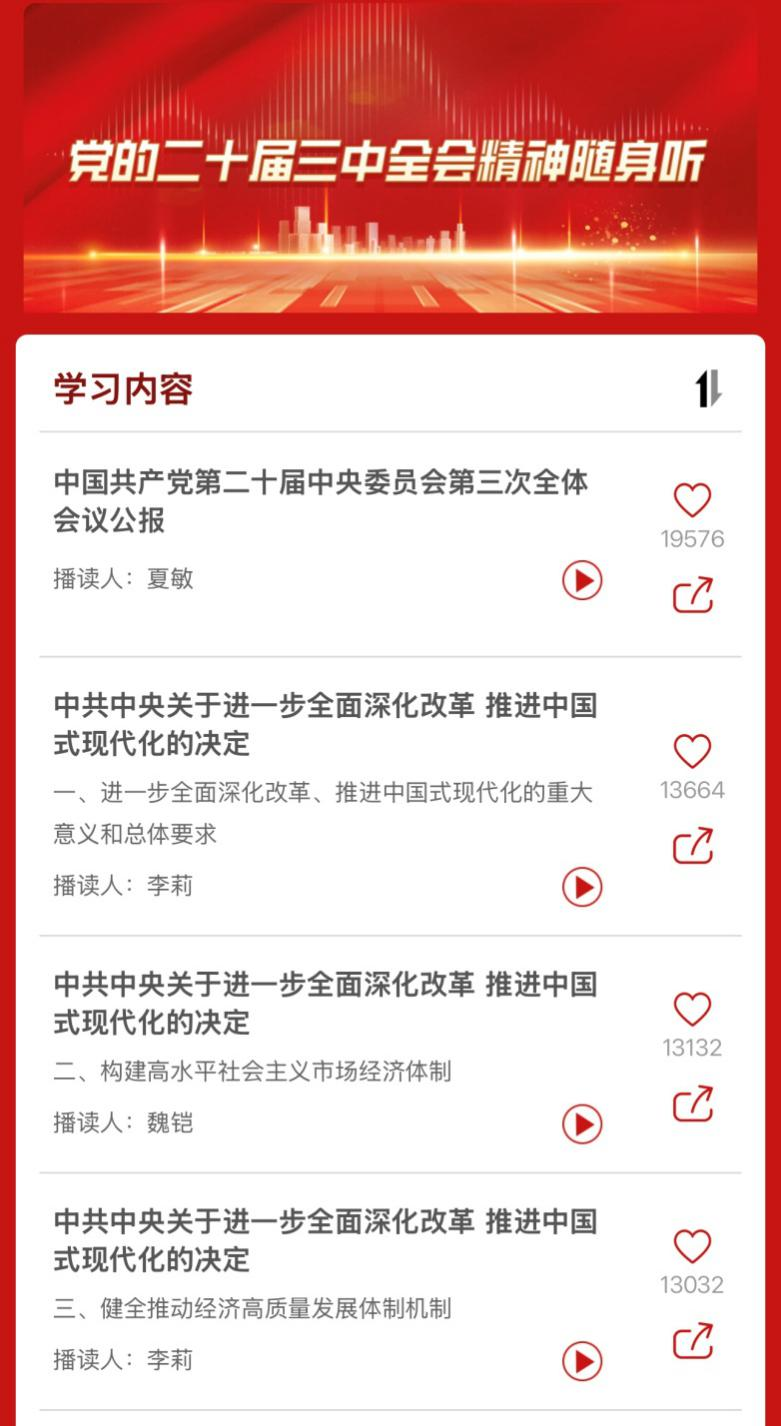
Task: Share the 会议公报 item
Action: 692,595
